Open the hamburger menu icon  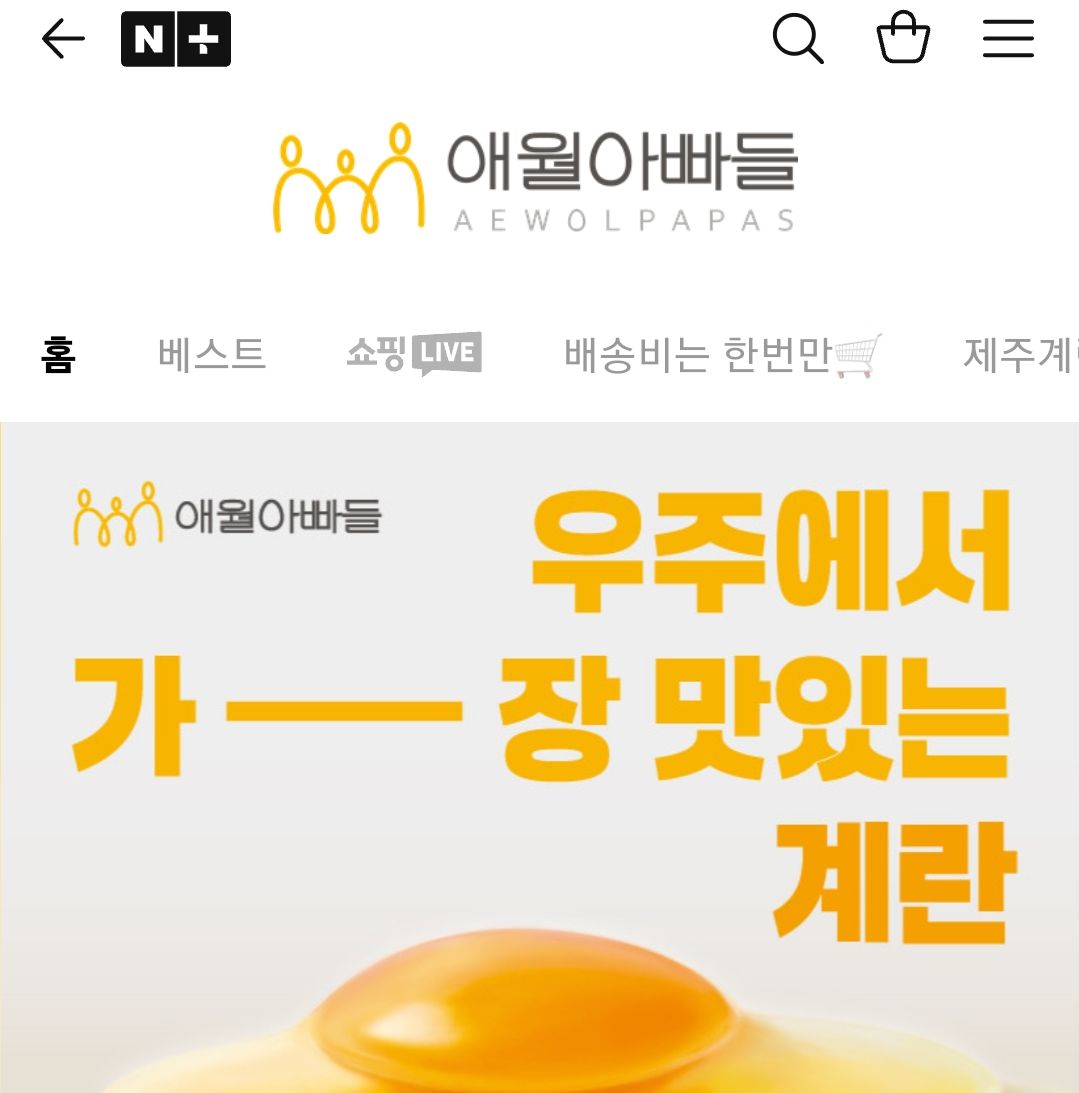[1008, 38]
